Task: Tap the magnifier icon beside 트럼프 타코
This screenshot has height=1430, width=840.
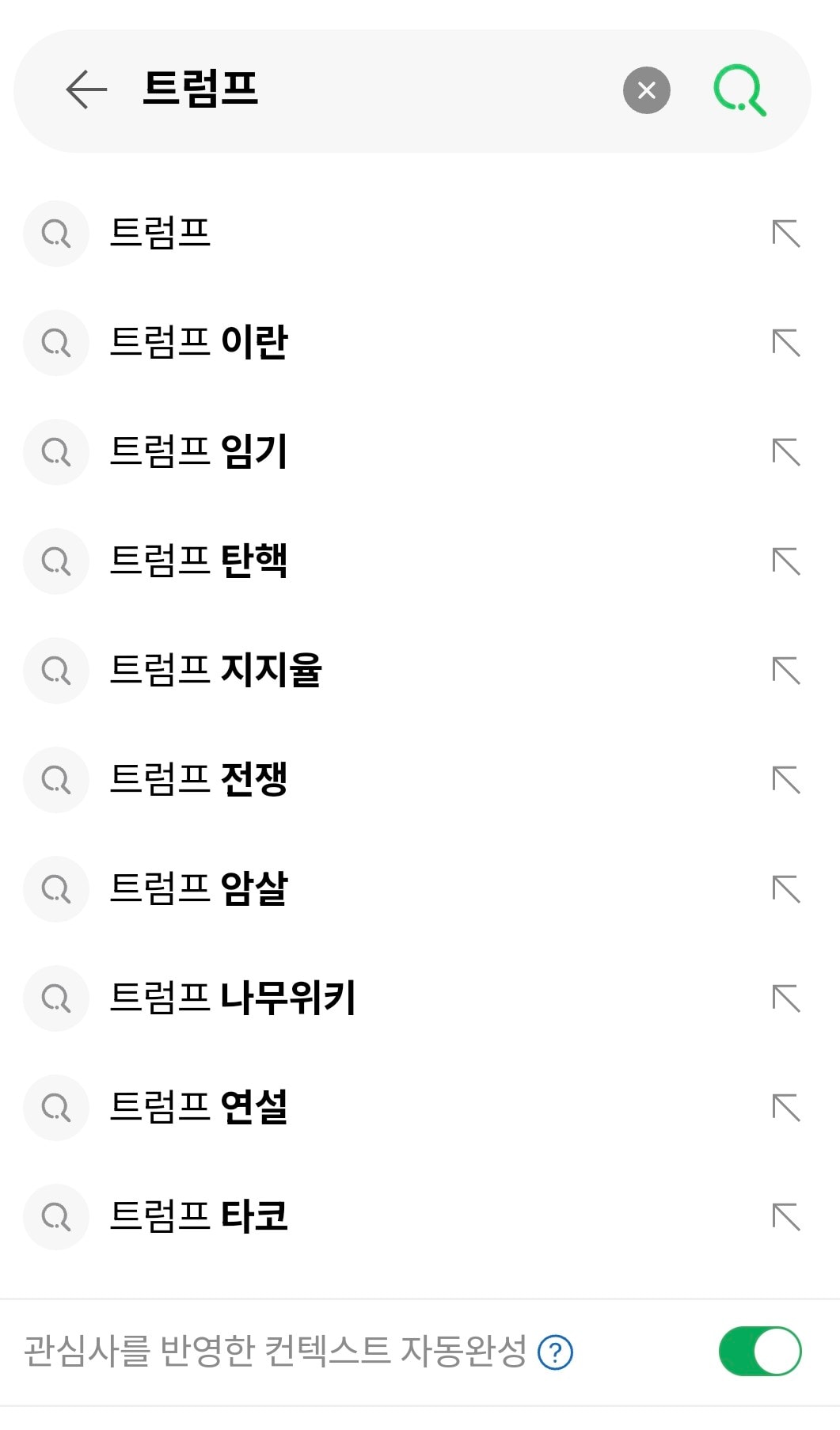Action: (55, 1217)
